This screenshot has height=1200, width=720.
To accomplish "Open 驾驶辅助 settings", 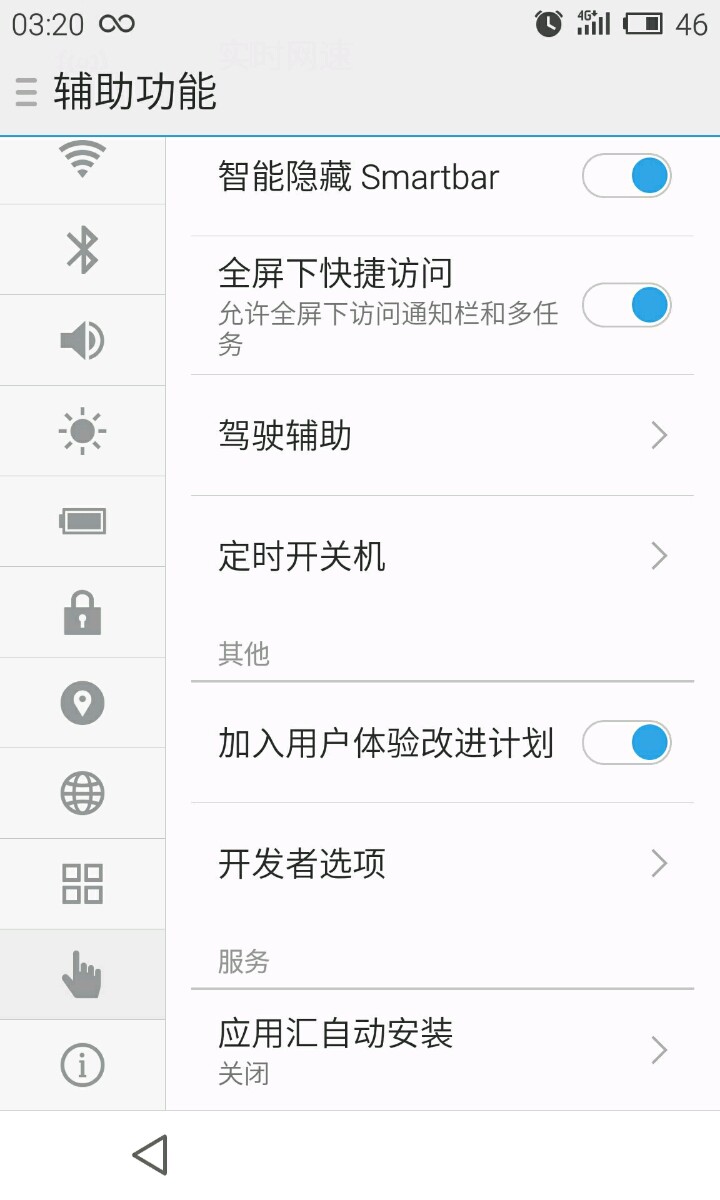I will (x=441, y=436).
